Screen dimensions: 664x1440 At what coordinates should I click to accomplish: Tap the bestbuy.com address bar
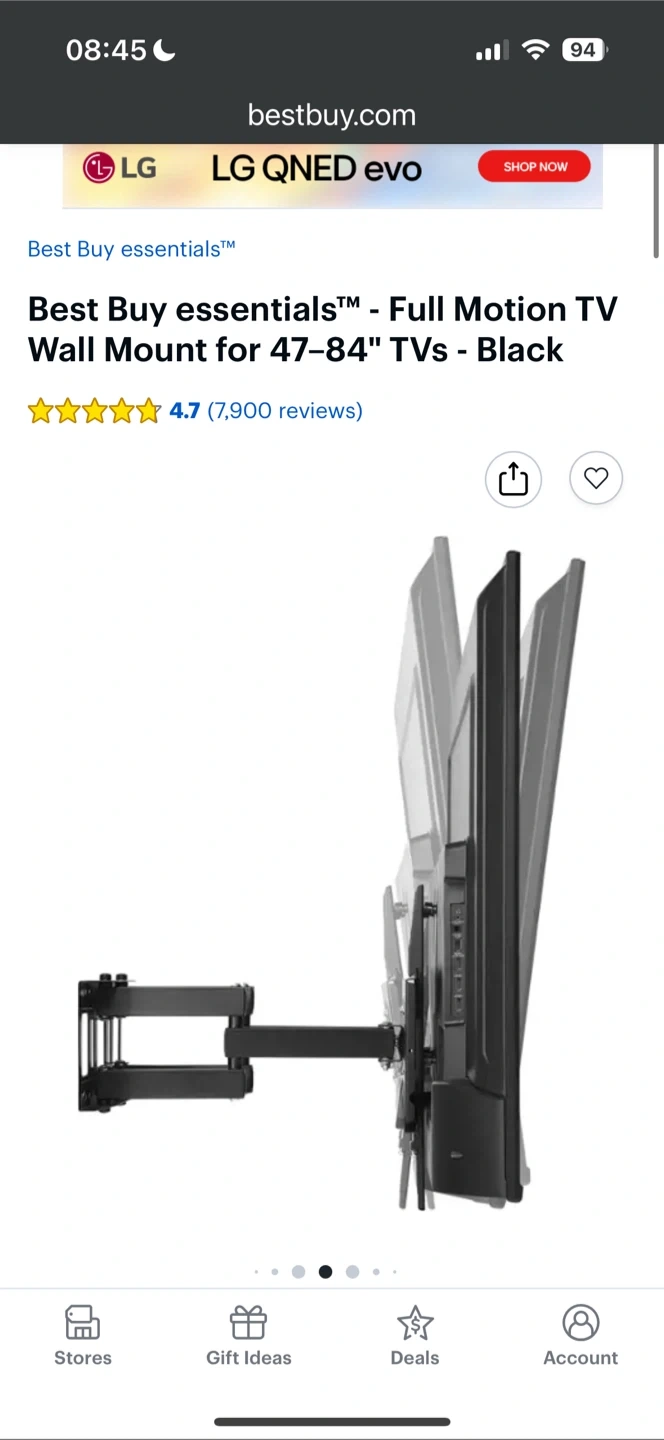332,115
